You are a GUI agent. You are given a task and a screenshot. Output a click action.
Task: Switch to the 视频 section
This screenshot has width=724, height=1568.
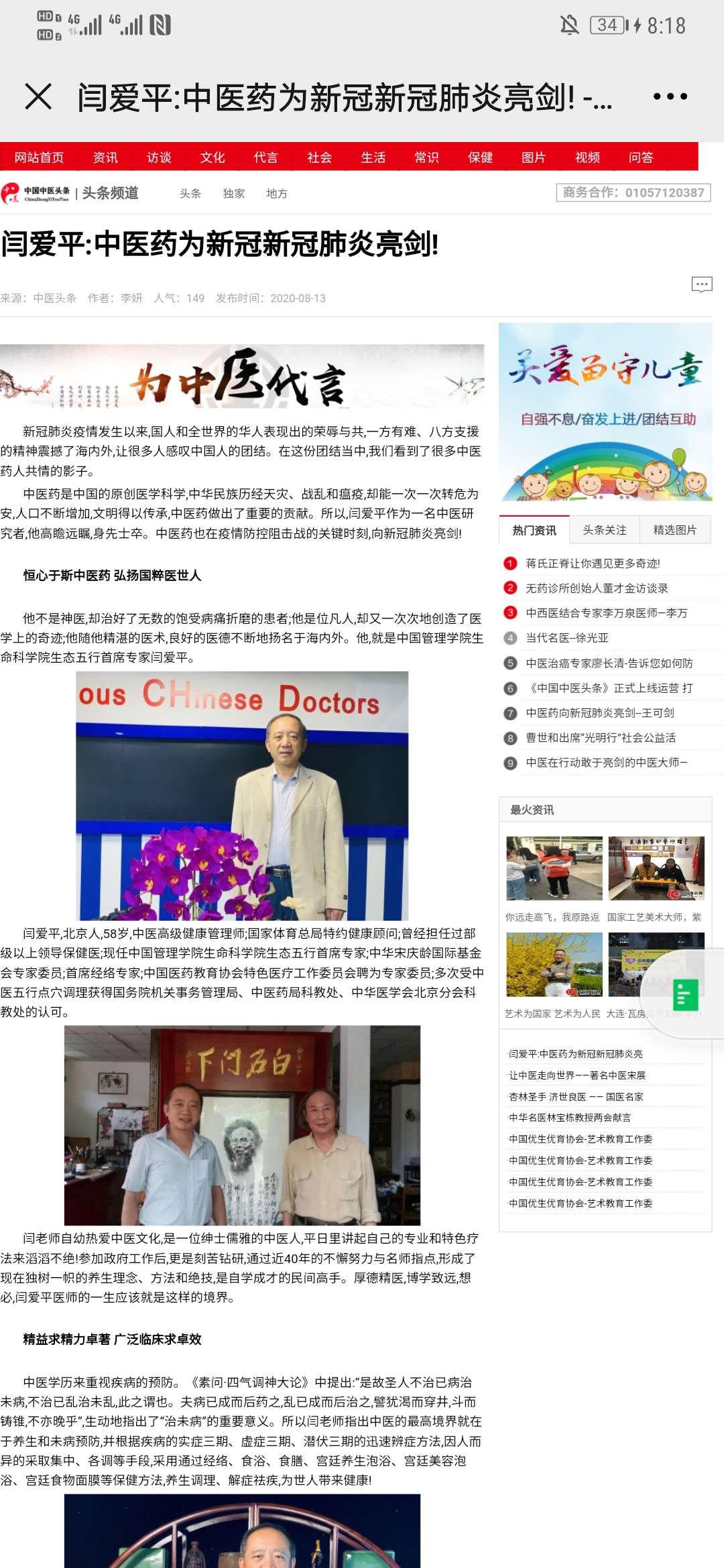coord(587,157)
